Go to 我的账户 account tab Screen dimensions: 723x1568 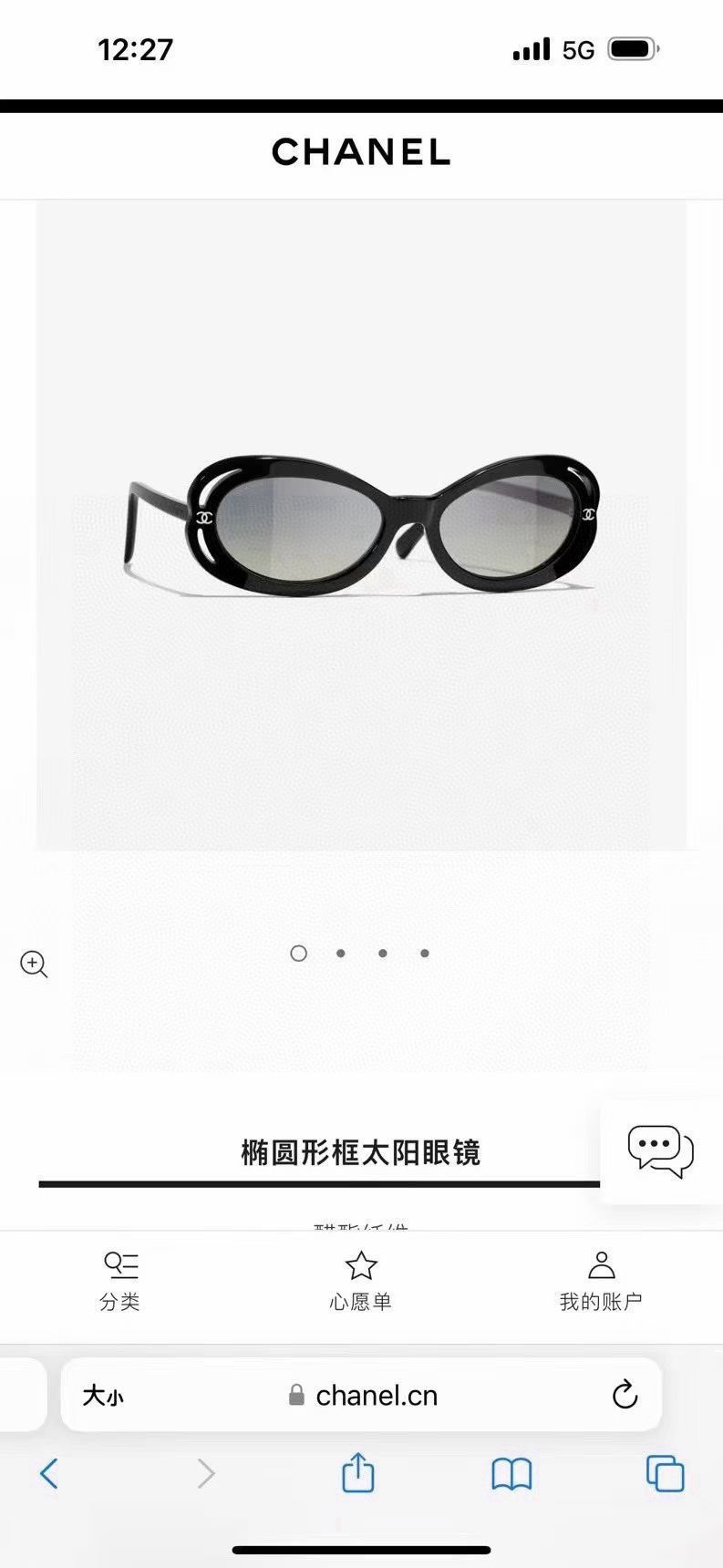coord(601,1282)
